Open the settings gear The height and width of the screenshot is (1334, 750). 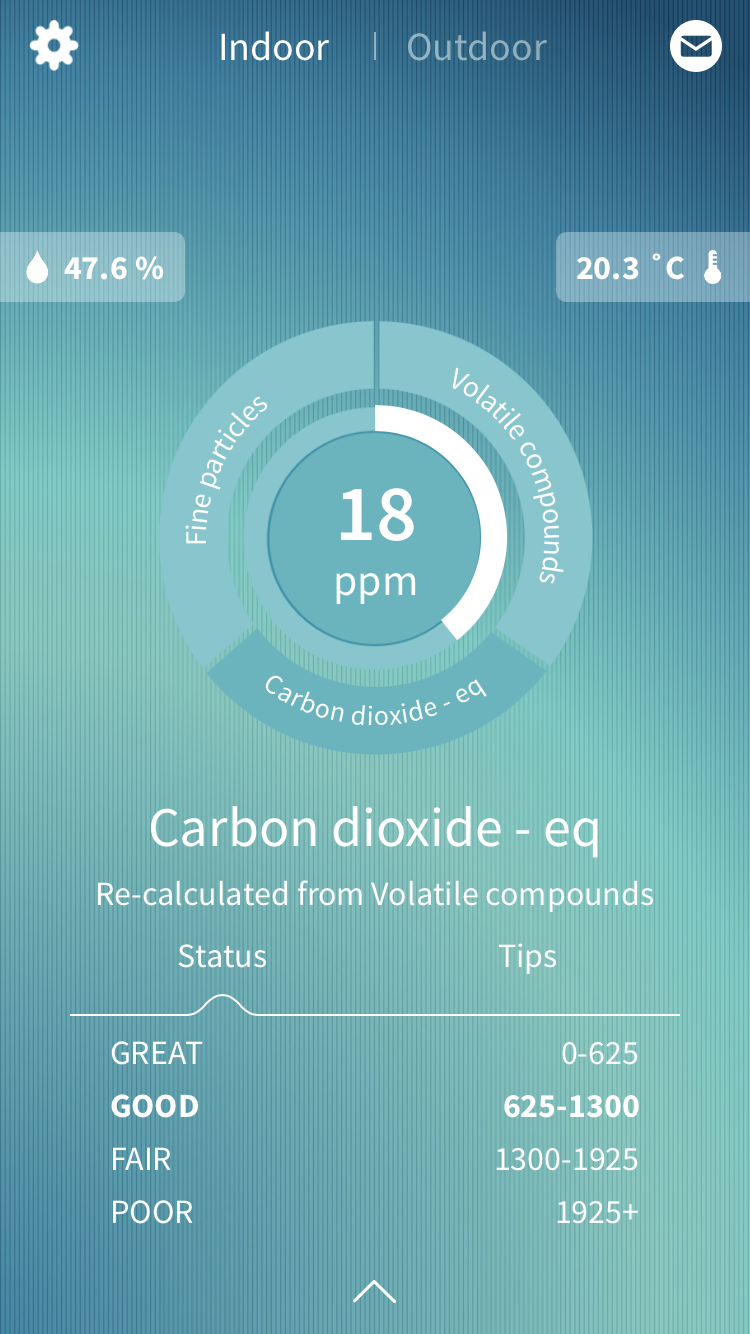[x=54, y=46]
